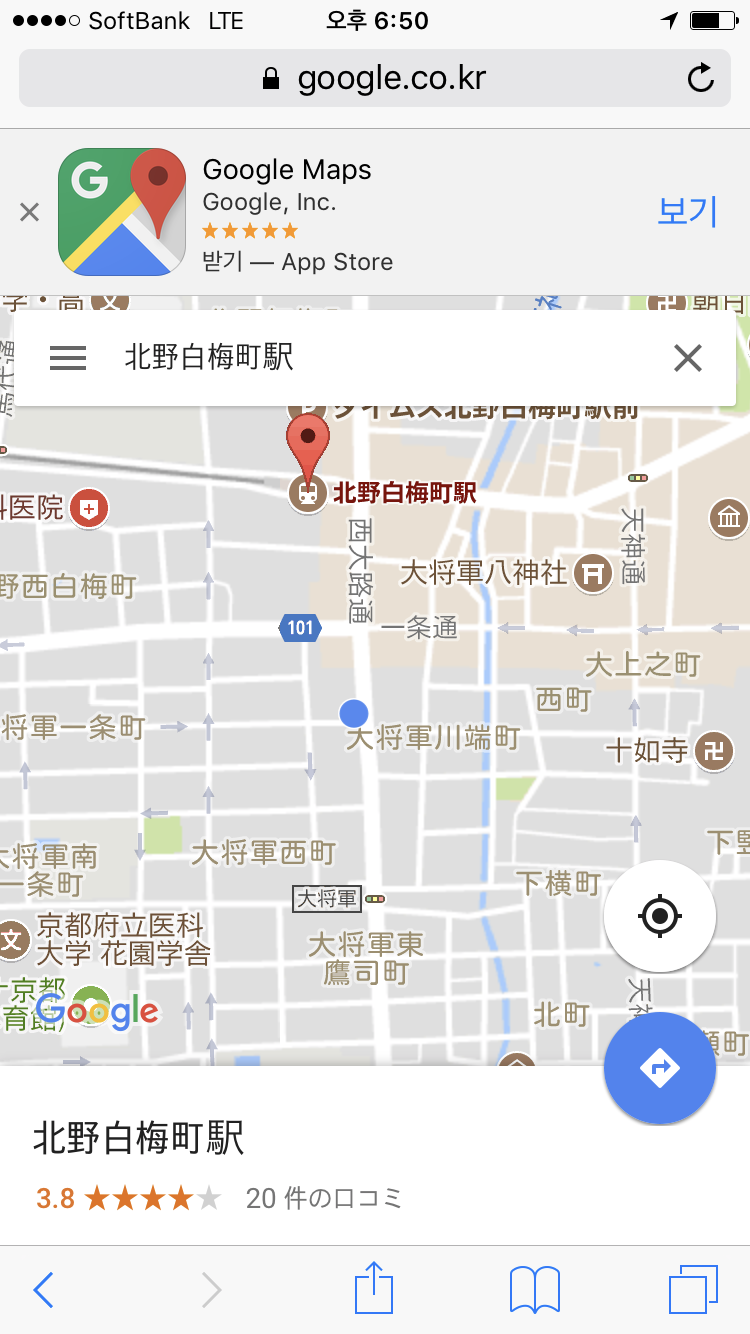Screen dimensions: 750x1334
Task: Tap the 十如寺 temple marker
Action: (x=714, y=750)
